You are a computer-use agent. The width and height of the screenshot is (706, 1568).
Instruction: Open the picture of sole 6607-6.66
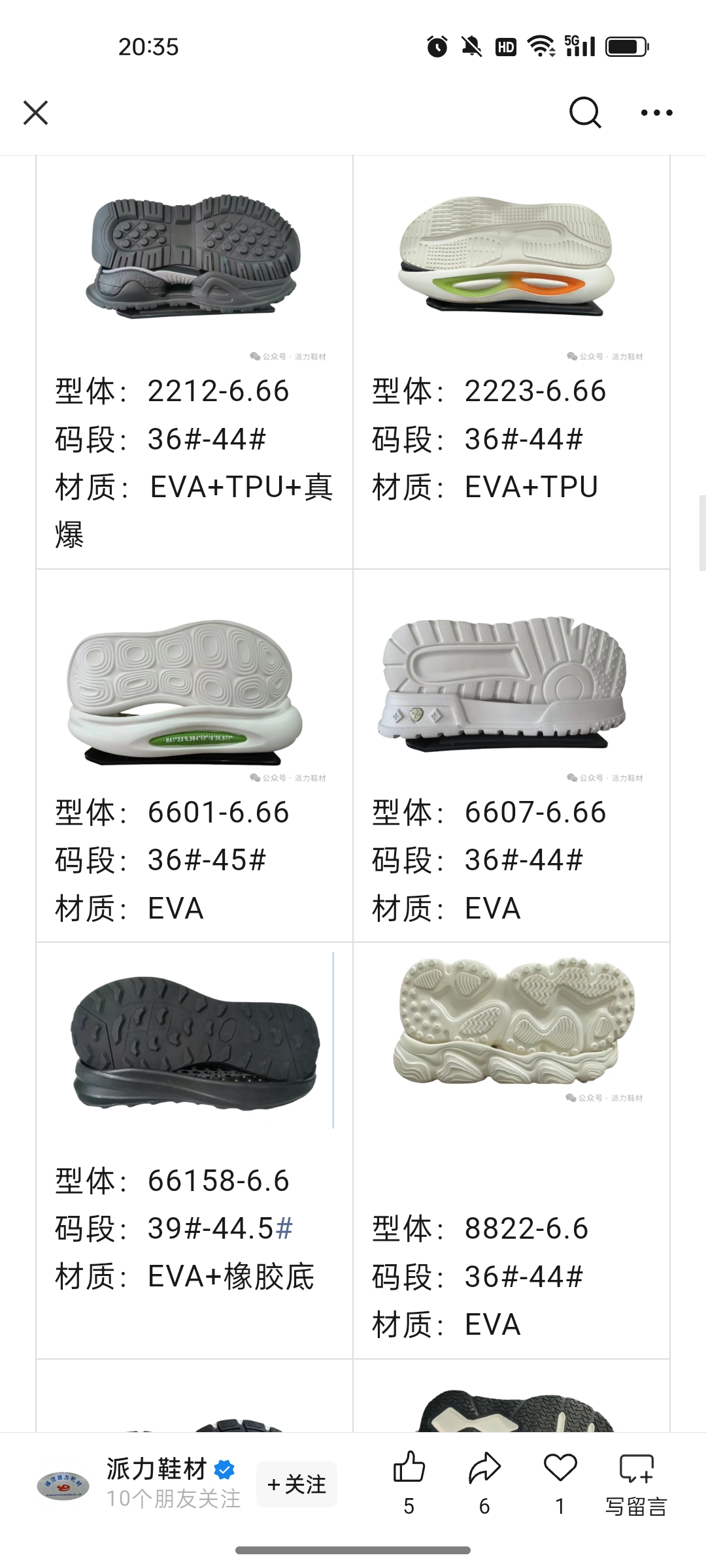pyautogui.click(x=502, y=683)
